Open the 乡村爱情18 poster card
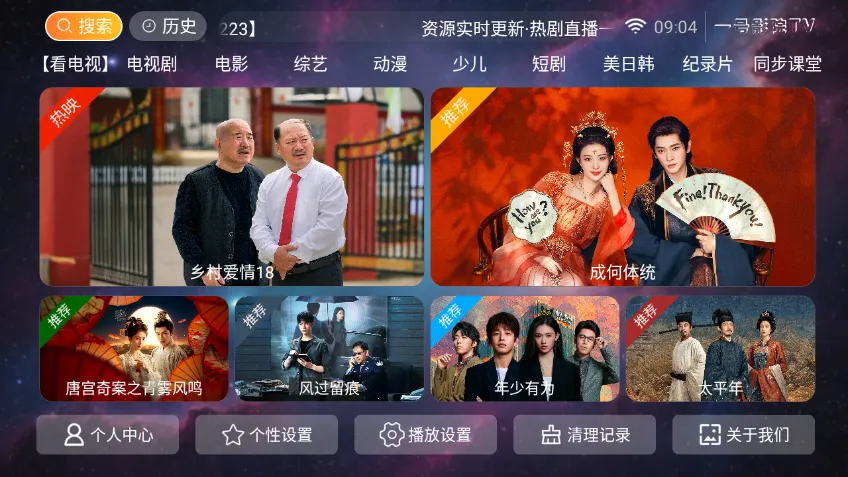 pyautogui.click(x=232, y=187)
